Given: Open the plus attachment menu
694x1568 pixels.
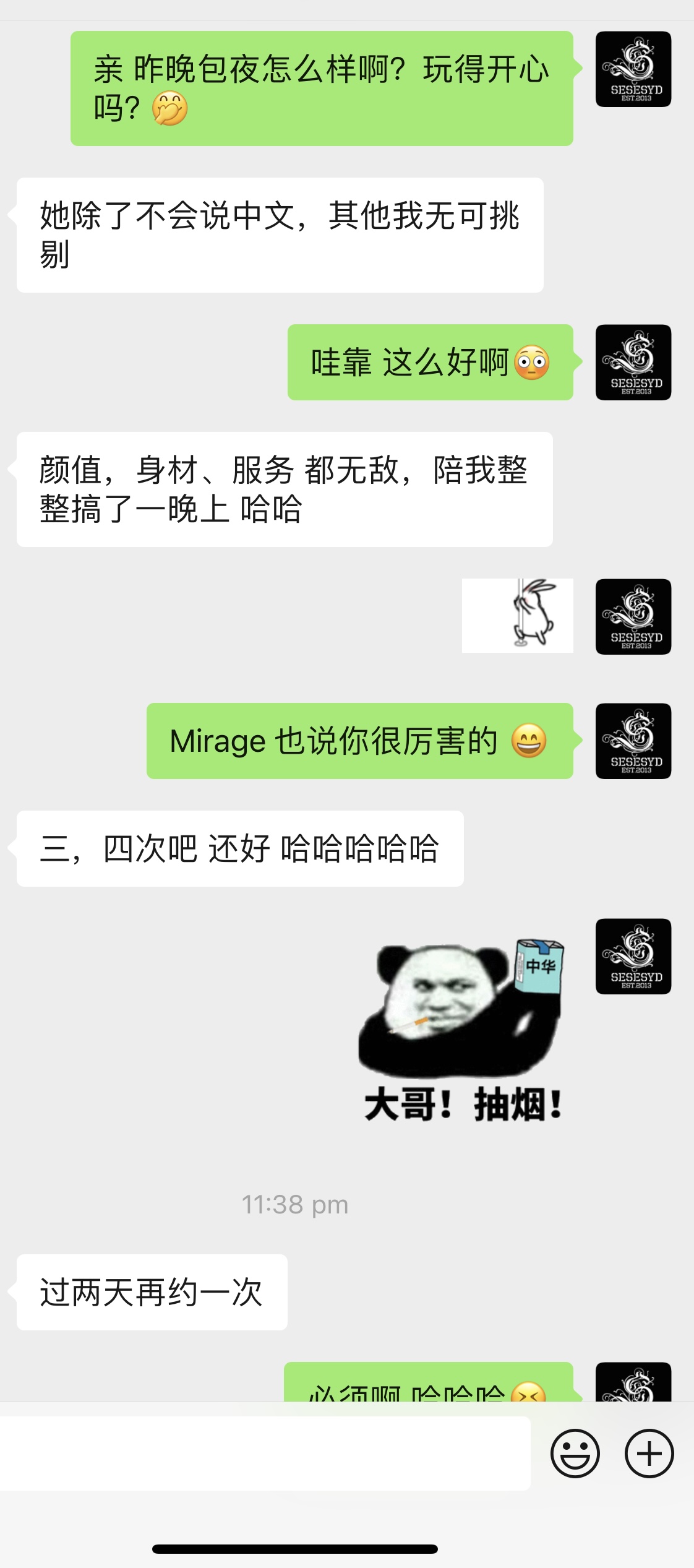Looking at the screenshot, I should 649,1453.
